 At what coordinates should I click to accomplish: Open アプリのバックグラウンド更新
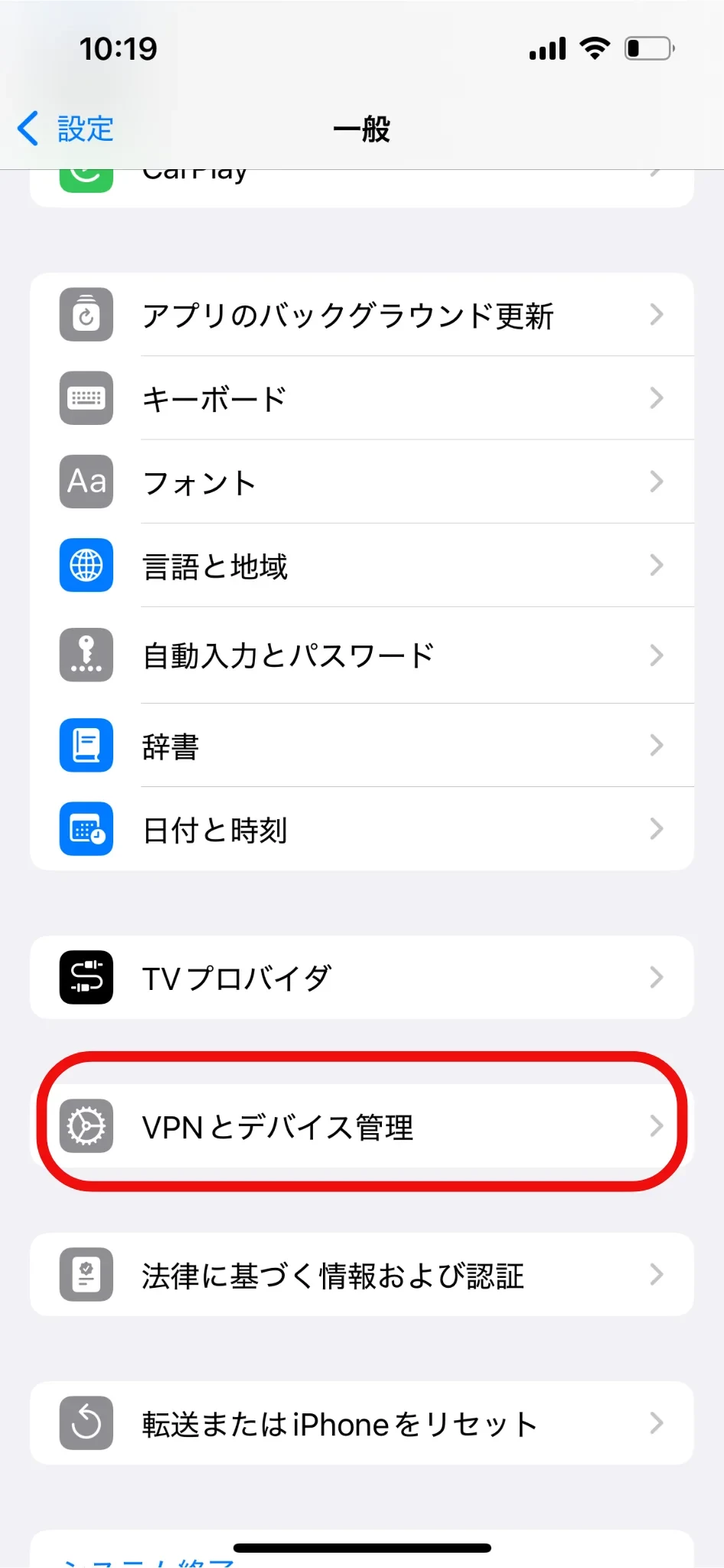click(361, 315)
